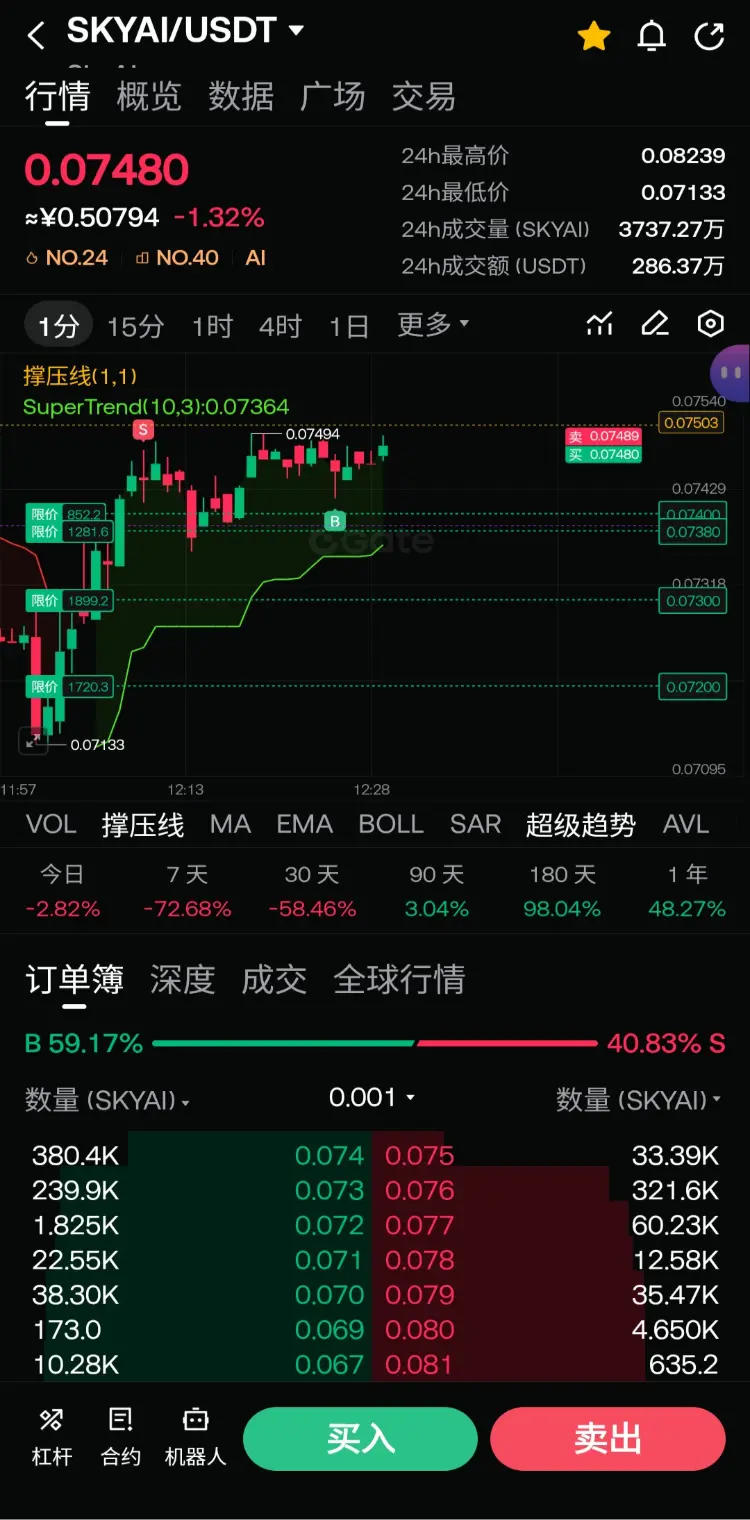Expand the 更多 interval dropdown
This screenshot has height=1520, width=750.
(x=433, y=325)
